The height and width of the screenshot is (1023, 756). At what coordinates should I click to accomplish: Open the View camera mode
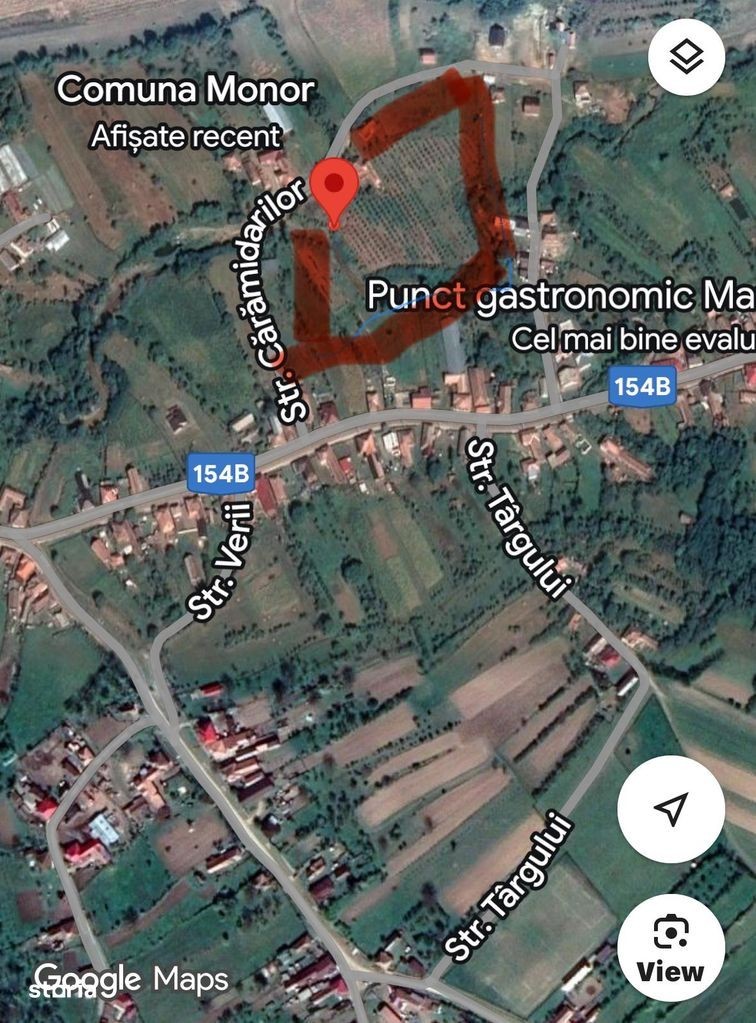coord(671,947)
